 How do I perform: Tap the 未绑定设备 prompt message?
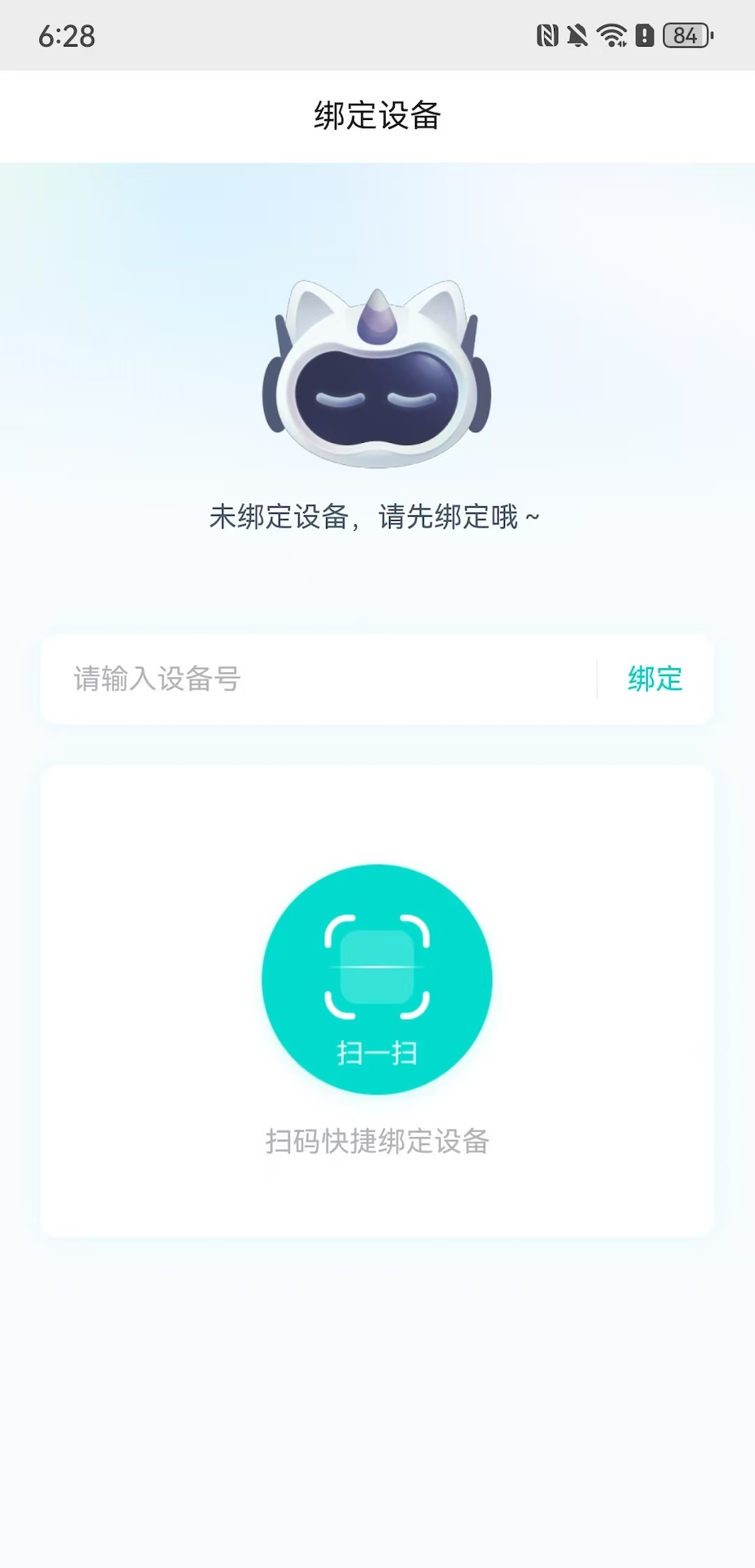tap(377, 517)
